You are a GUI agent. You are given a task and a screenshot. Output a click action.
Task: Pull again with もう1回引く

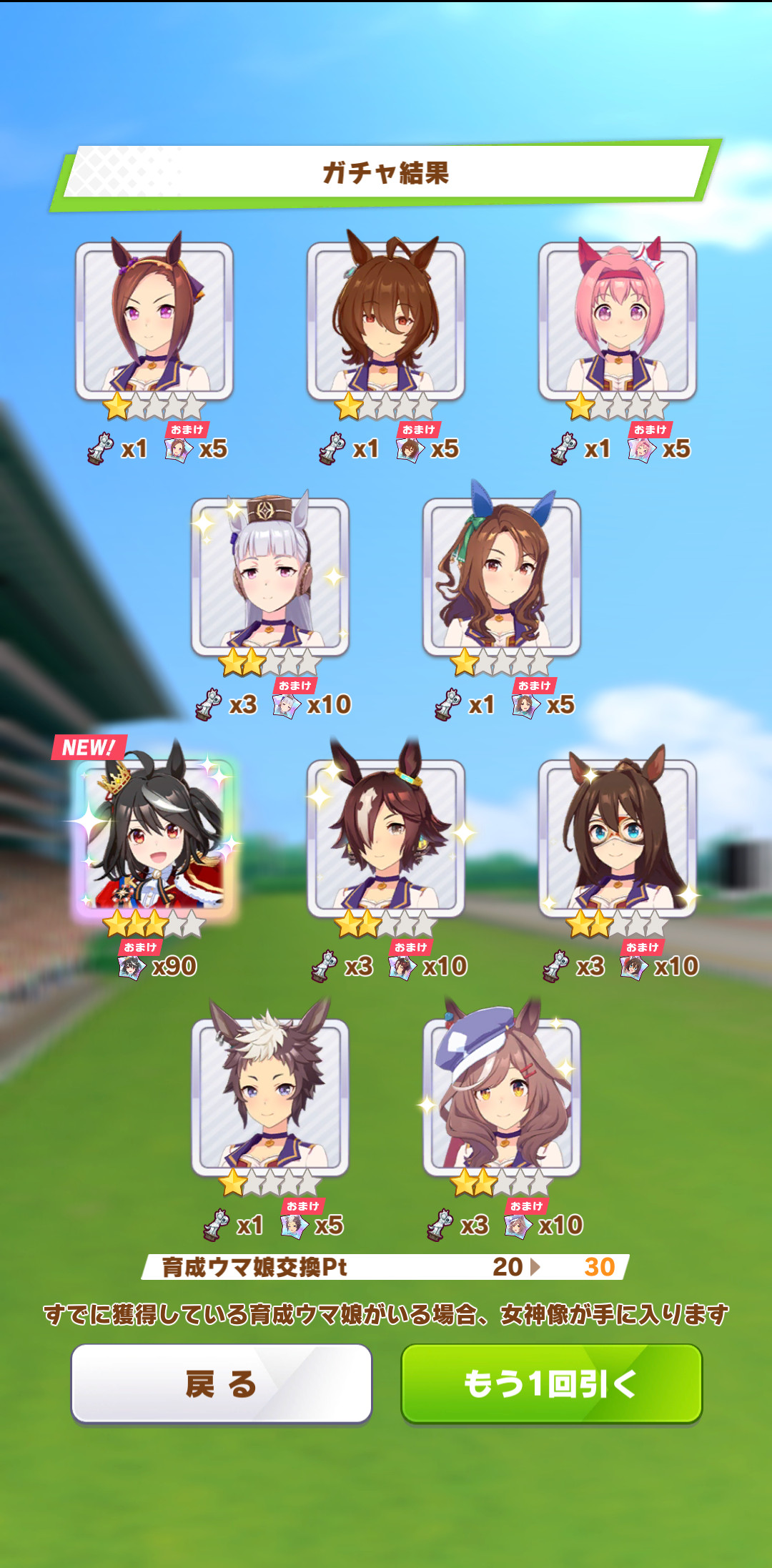551,1384
